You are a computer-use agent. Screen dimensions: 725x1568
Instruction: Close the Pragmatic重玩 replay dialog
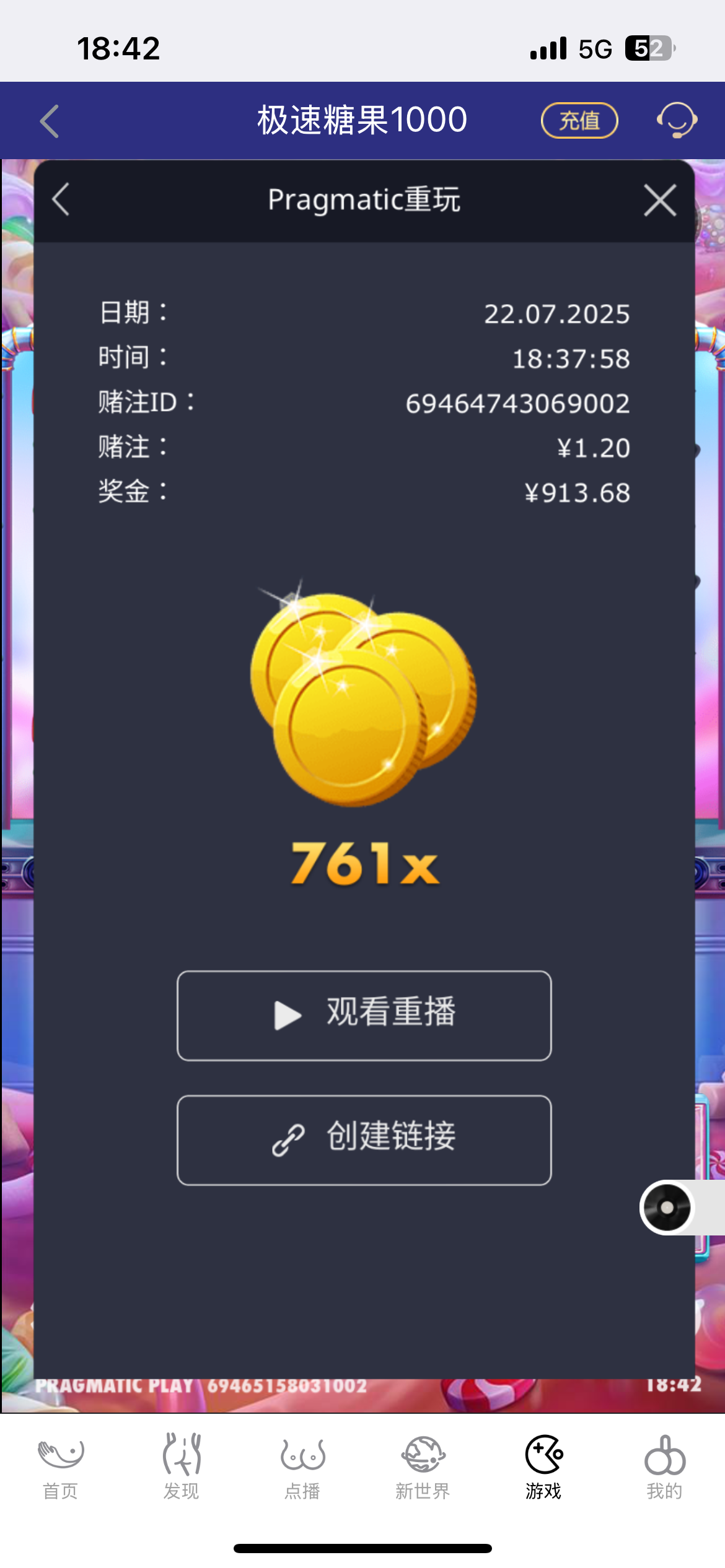pos(660,200)
